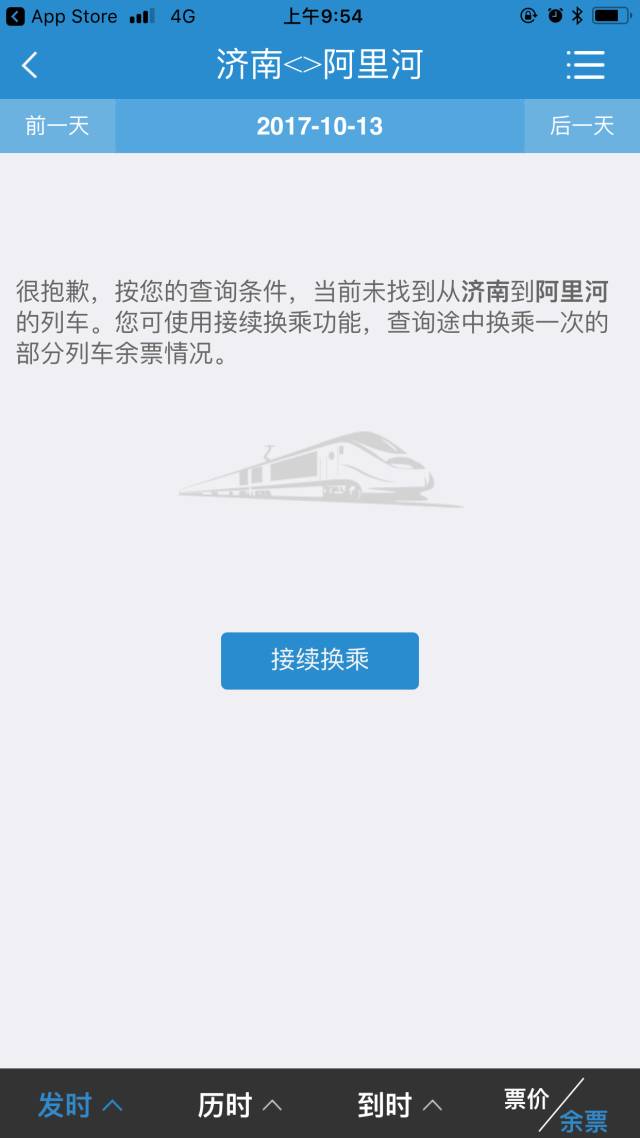Sort by travel duration (历时)
The width and height of the screenshot is (640, 1138).
[x=239, y=1105]
